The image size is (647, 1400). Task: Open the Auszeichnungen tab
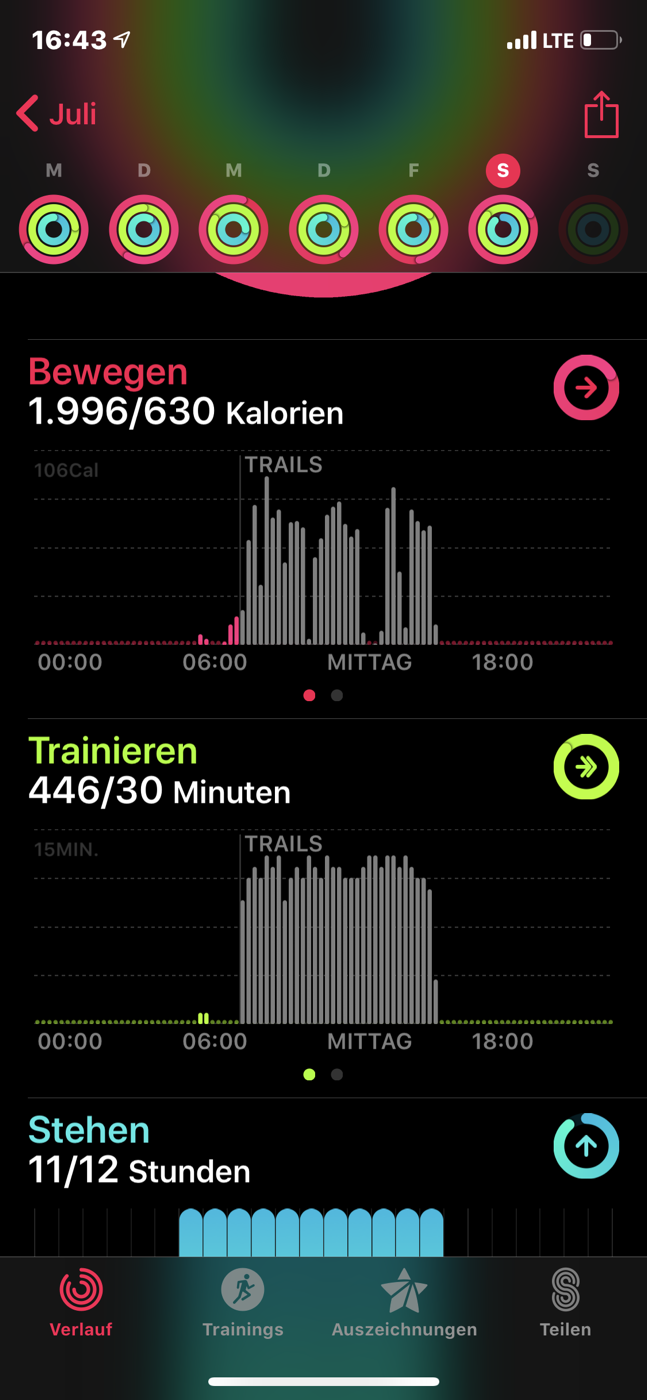[404, 1302]
